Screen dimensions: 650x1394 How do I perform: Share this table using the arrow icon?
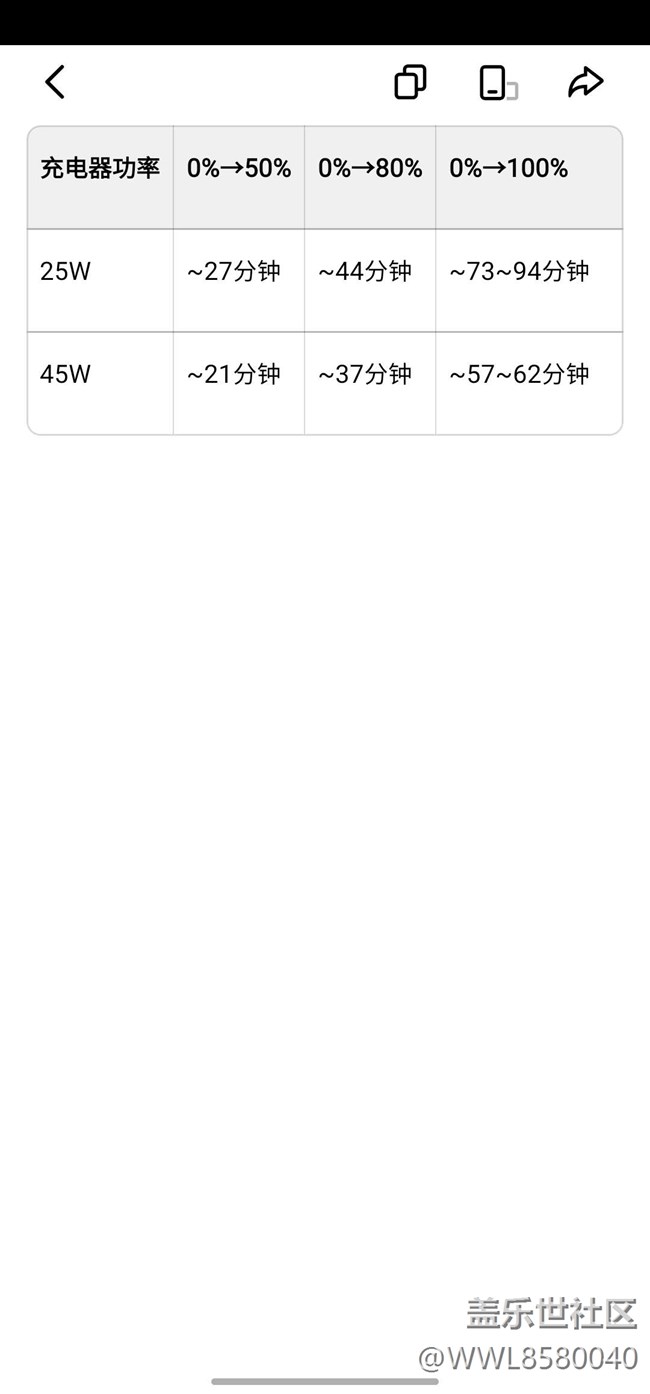click(x=586, y=82)
